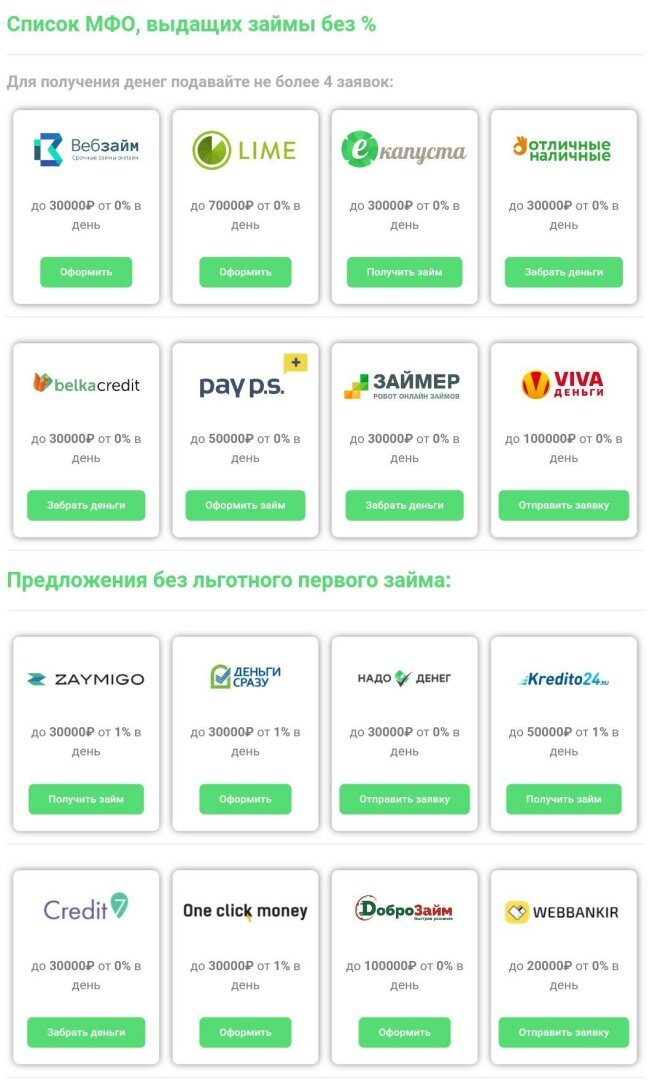
Task: Send an application to VIVA Деньги
Action: tap(563, 505)
